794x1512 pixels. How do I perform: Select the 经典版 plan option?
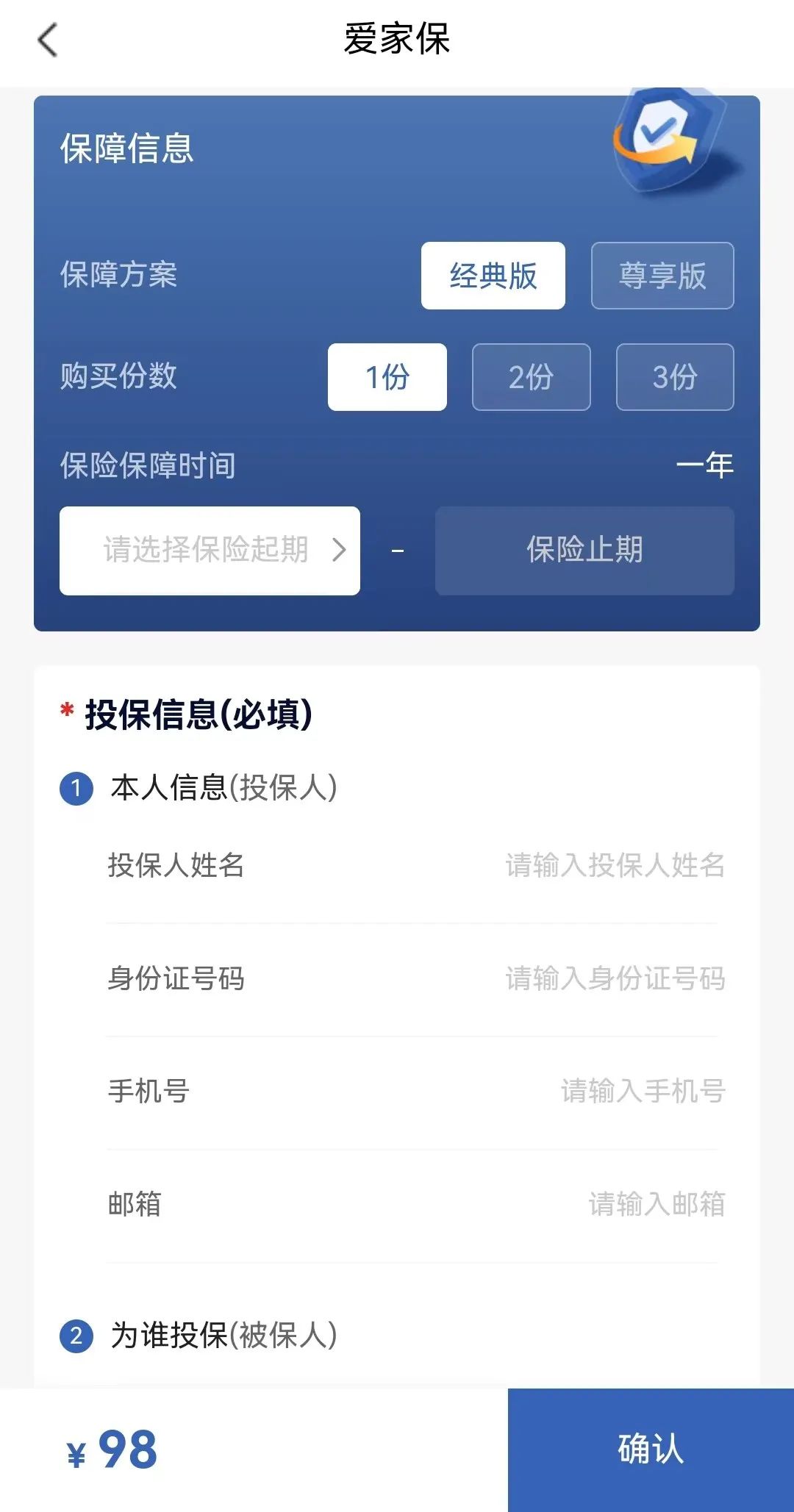click(x=493, y=276)
